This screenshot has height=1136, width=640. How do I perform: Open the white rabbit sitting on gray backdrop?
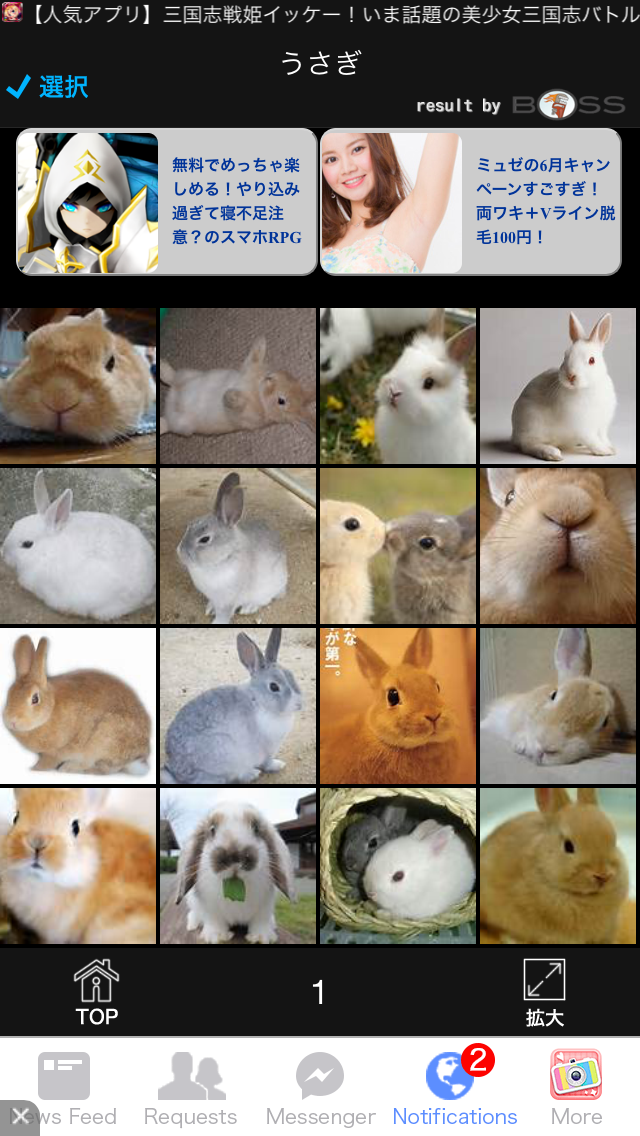pos(558,386)
